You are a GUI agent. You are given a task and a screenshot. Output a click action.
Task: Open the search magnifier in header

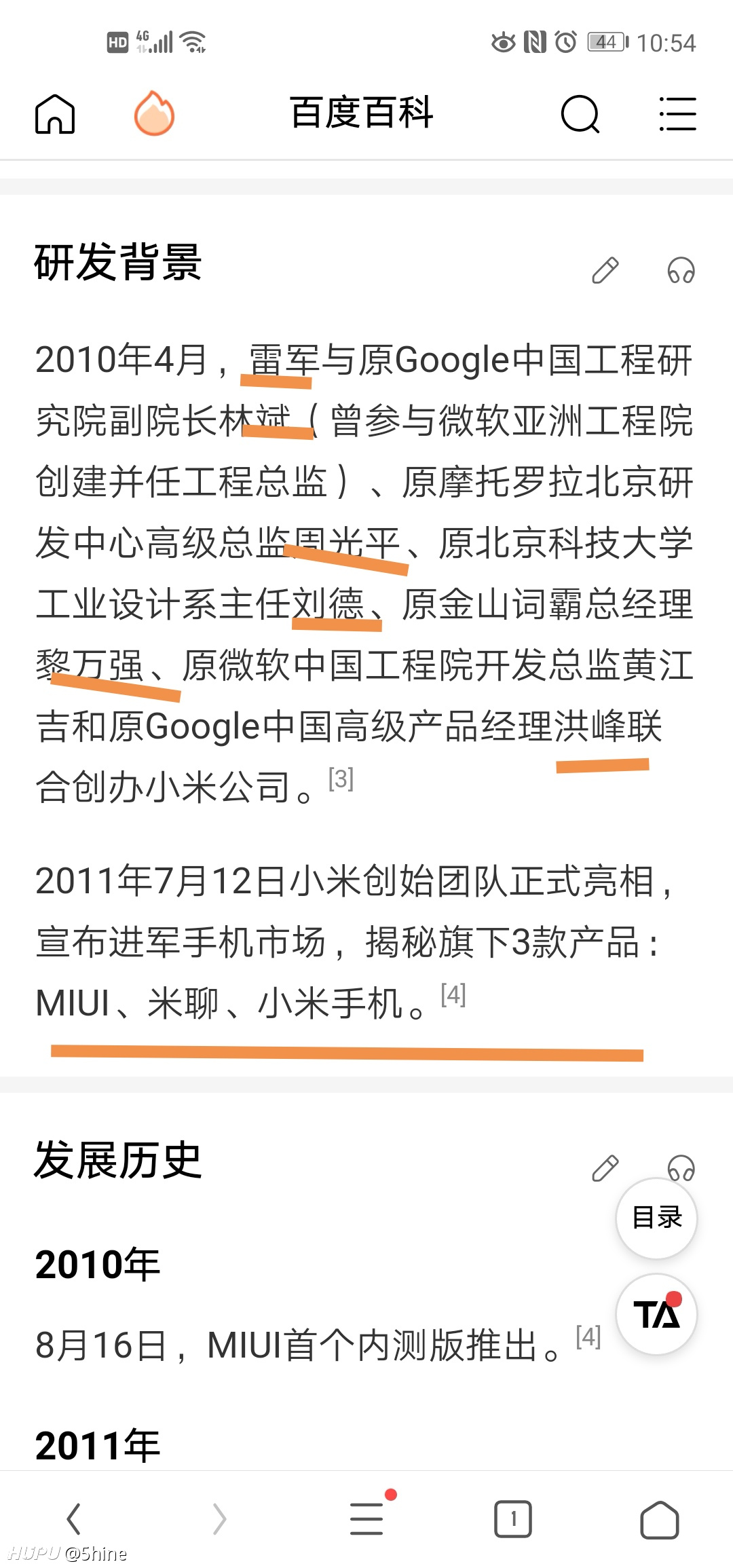pyautogui.click(x=580, y=113)
